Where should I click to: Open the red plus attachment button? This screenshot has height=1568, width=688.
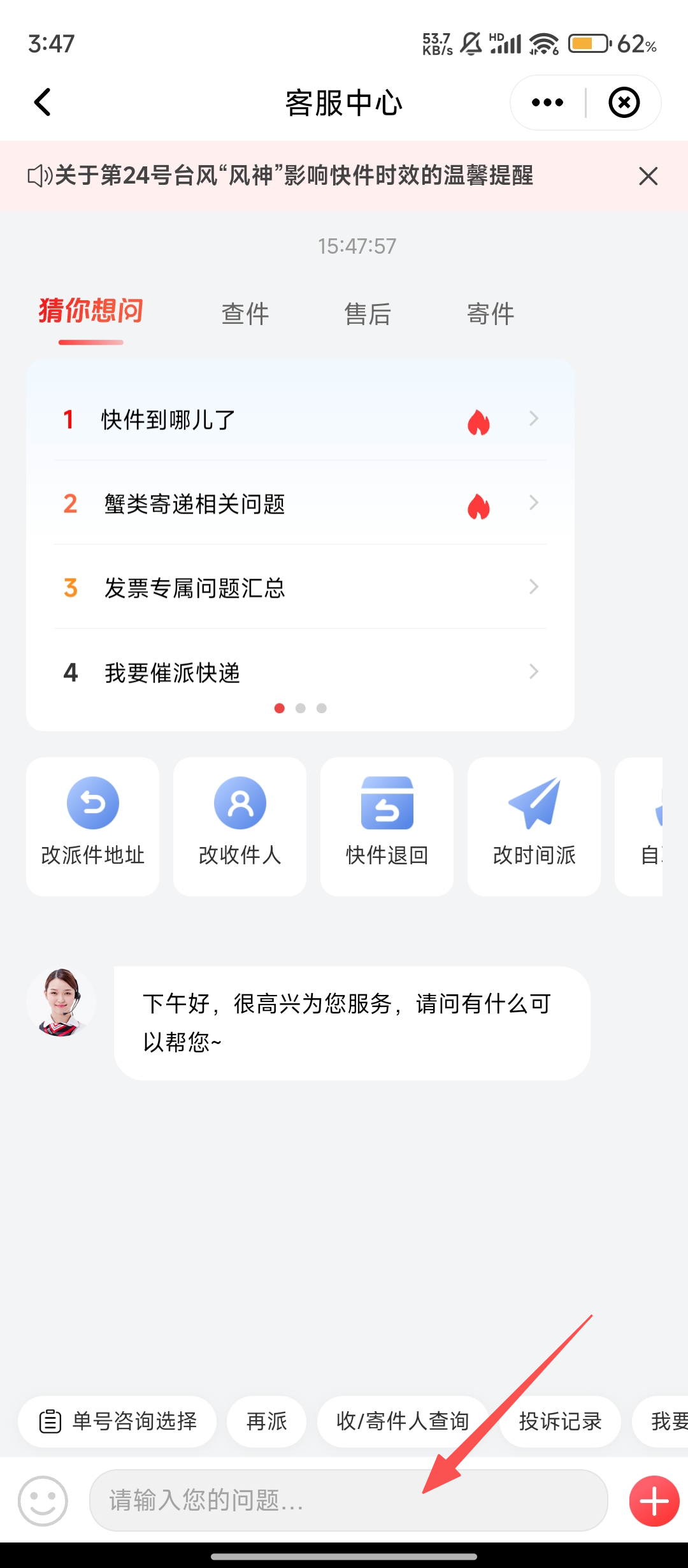point(654,1501)
